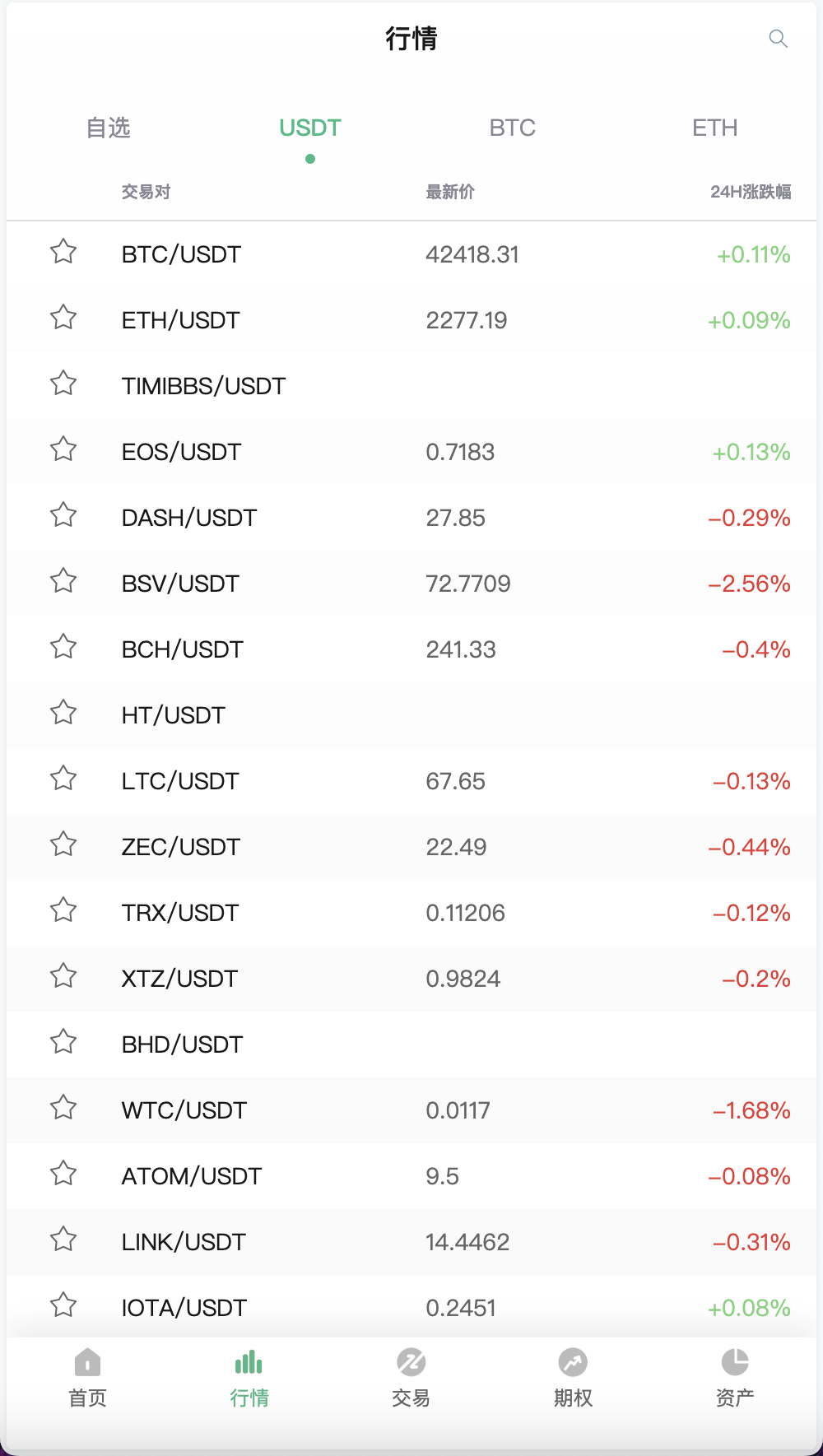823x1456 pixels.
Task: Sort by the 24H涨跌幅 change column
Action: point(750,192)
